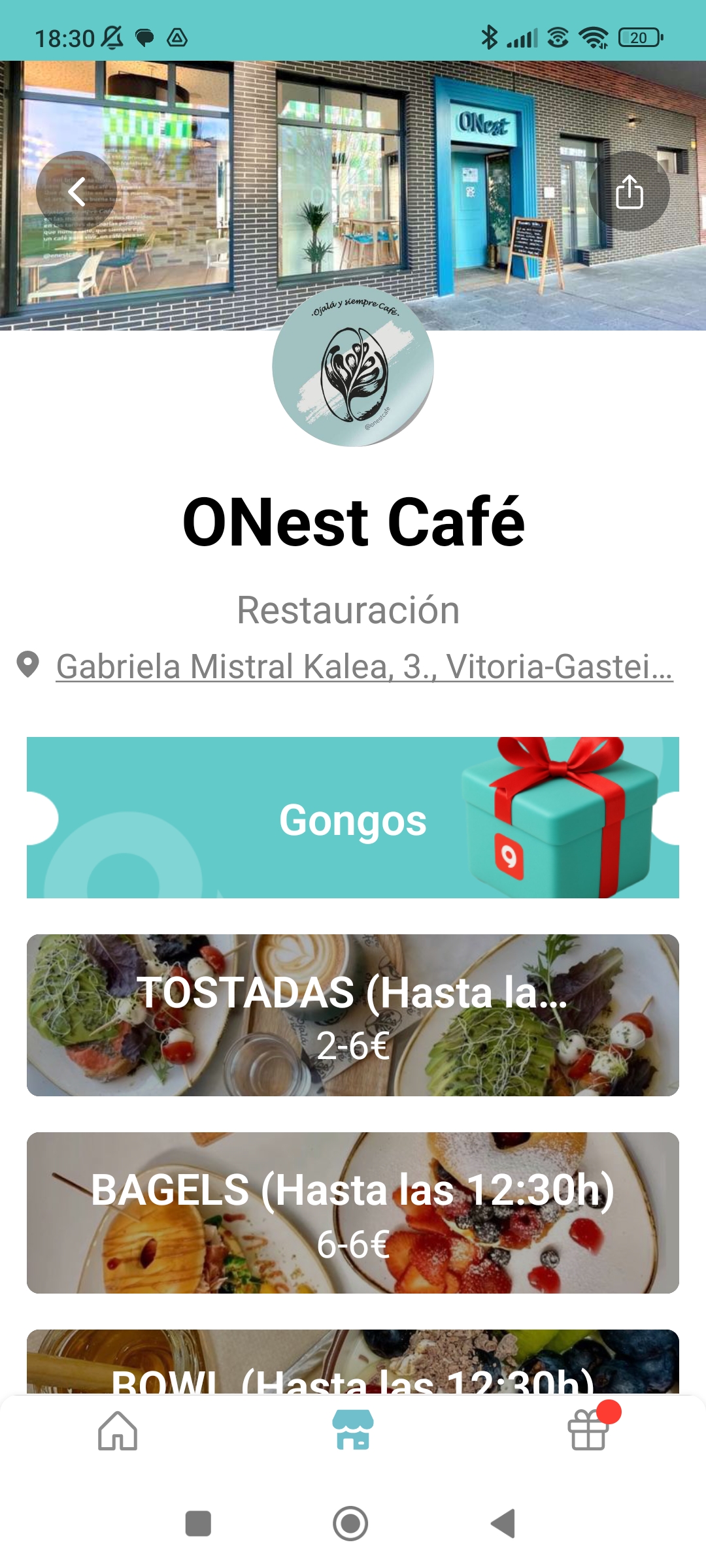This screenshot has height=1568, width=706.
Task: Tap the muted notifications bell in status bar
Action: 111,39
